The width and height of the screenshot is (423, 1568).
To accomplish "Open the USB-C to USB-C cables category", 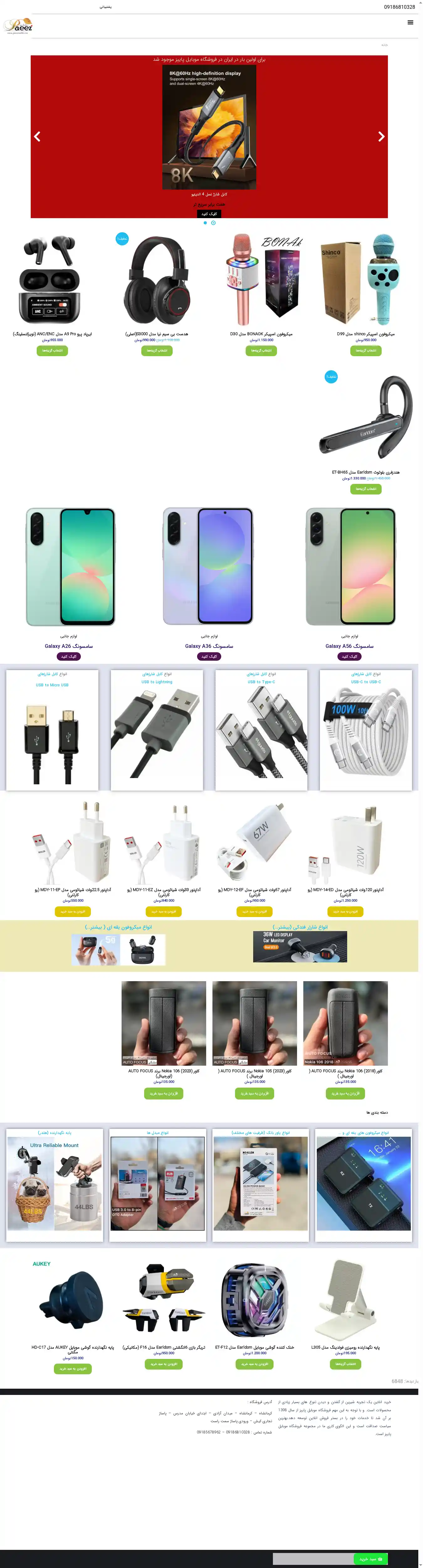I will pyautogui.click(x=366, y=730).
